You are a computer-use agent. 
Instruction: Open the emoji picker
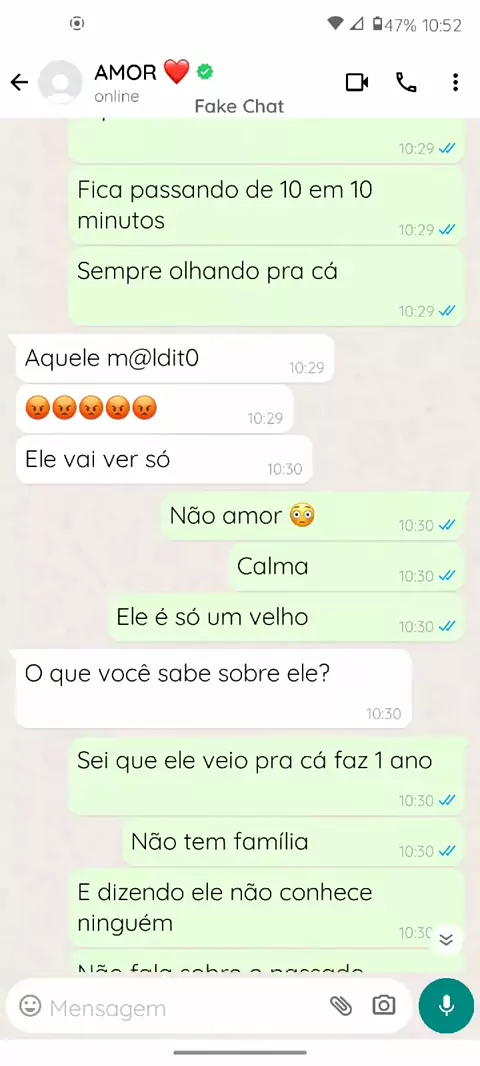coord(30,1006)
